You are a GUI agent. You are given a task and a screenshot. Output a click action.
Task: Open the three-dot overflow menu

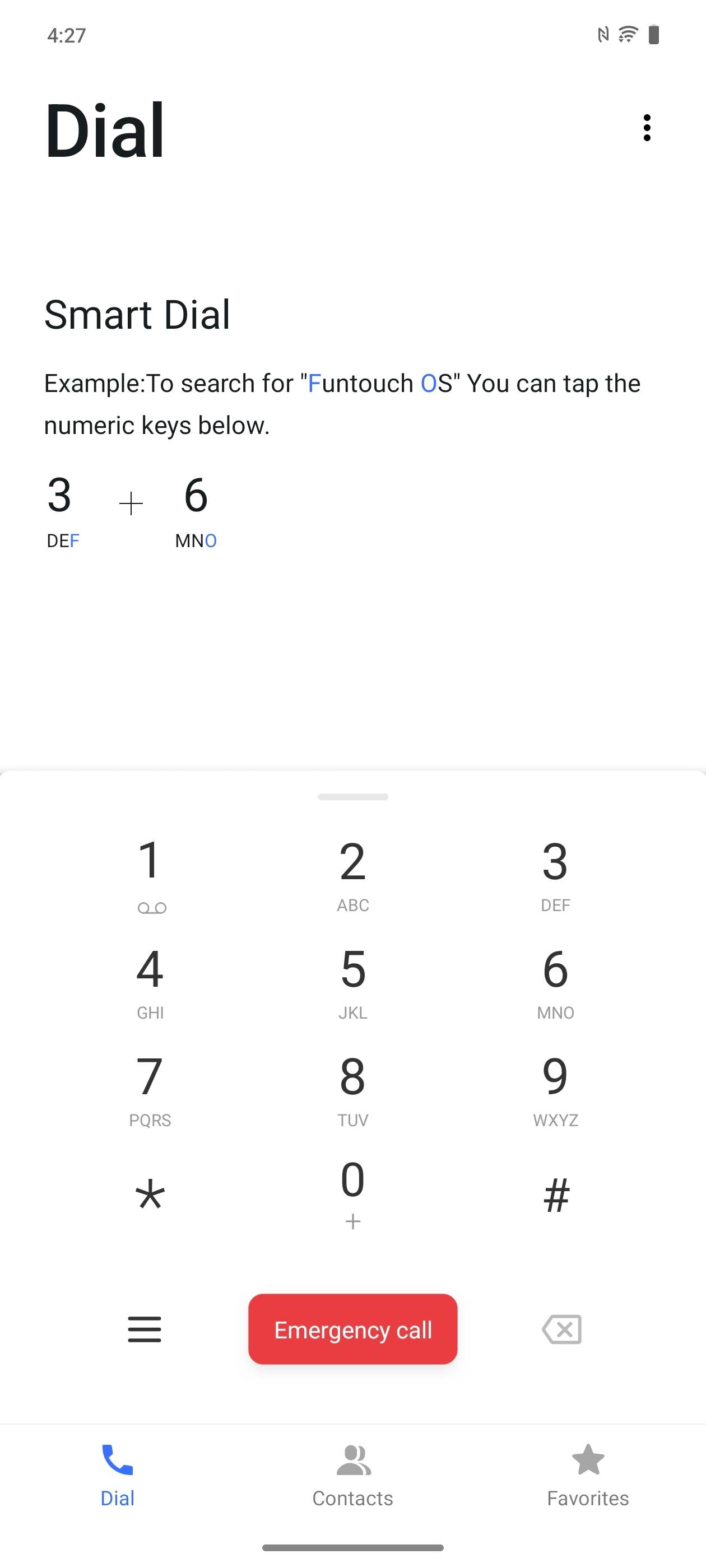coord(648,128)
